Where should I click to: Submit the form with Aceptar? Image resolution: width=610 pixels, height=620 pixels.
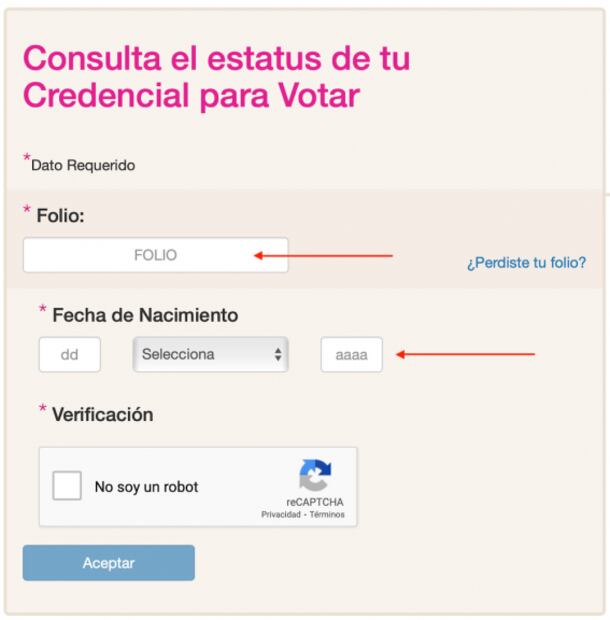tap(108, 563)
